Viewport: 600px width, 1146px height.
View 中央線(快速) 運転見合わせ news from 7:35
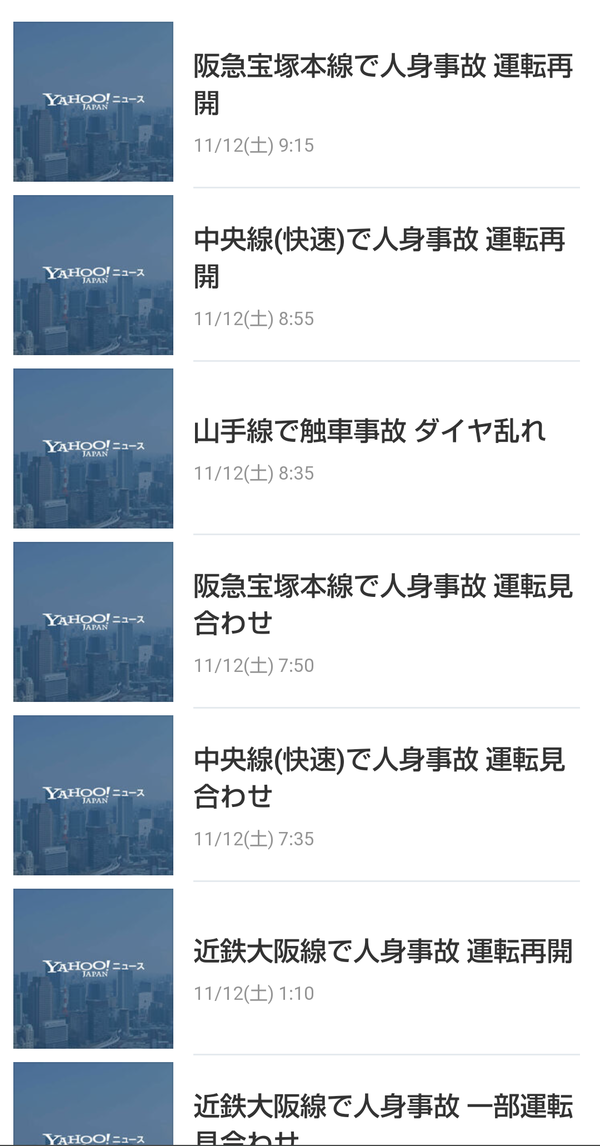[379, 777]
